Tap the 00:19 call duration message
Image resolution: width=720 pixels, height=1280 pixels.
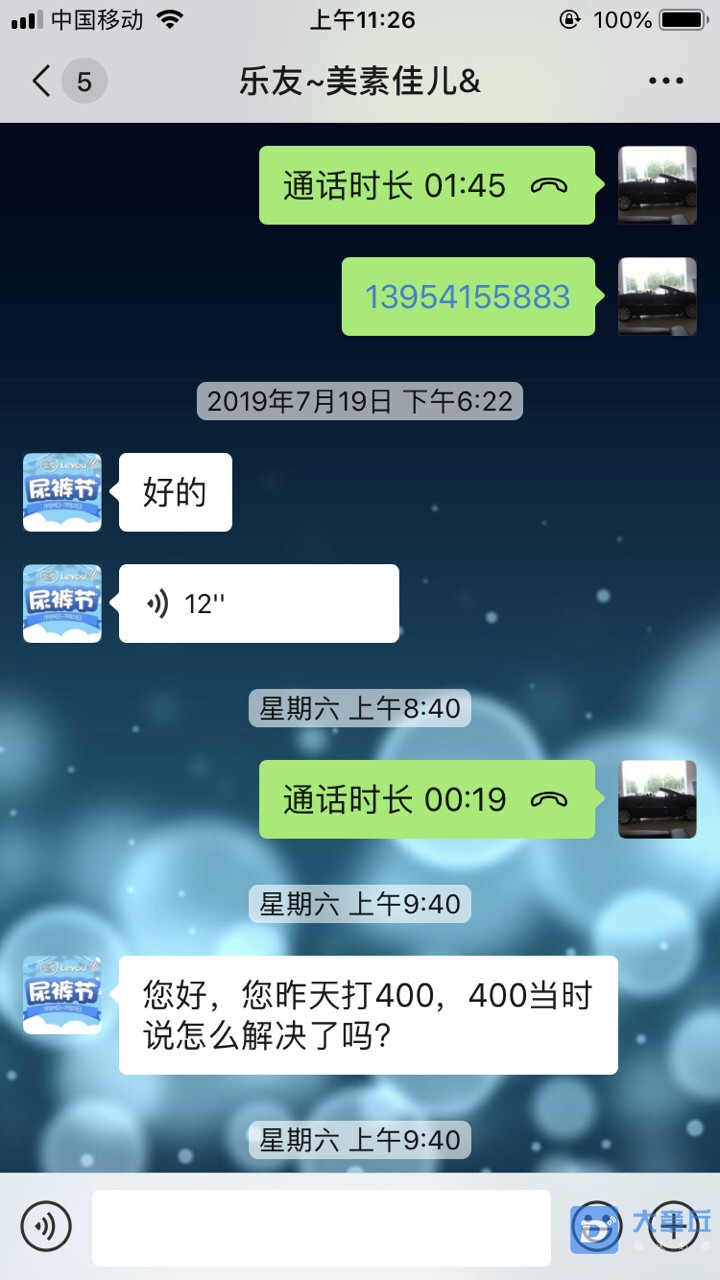426,800
